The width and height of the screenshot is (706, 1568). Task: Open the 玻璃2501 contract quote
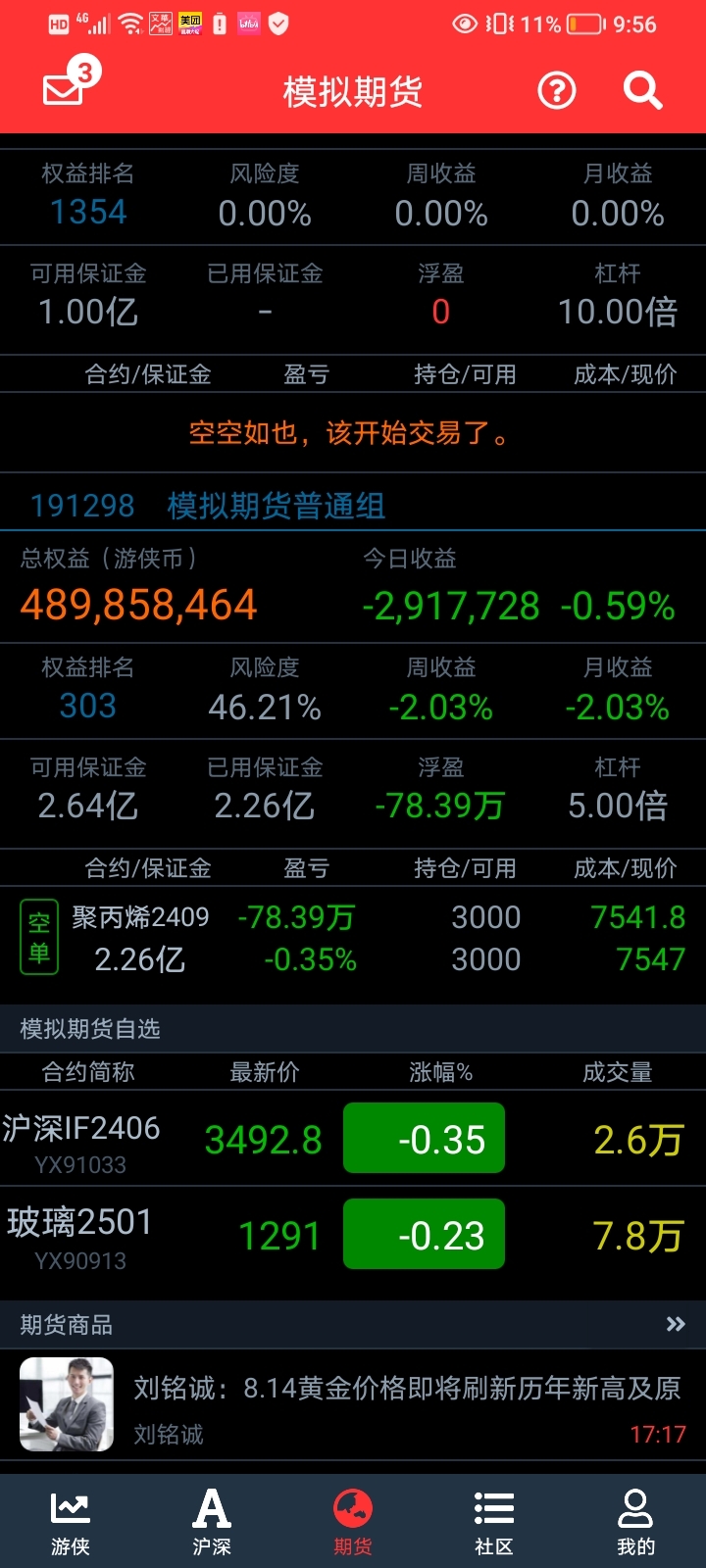pyautogui.click(x=353, y=1236)
